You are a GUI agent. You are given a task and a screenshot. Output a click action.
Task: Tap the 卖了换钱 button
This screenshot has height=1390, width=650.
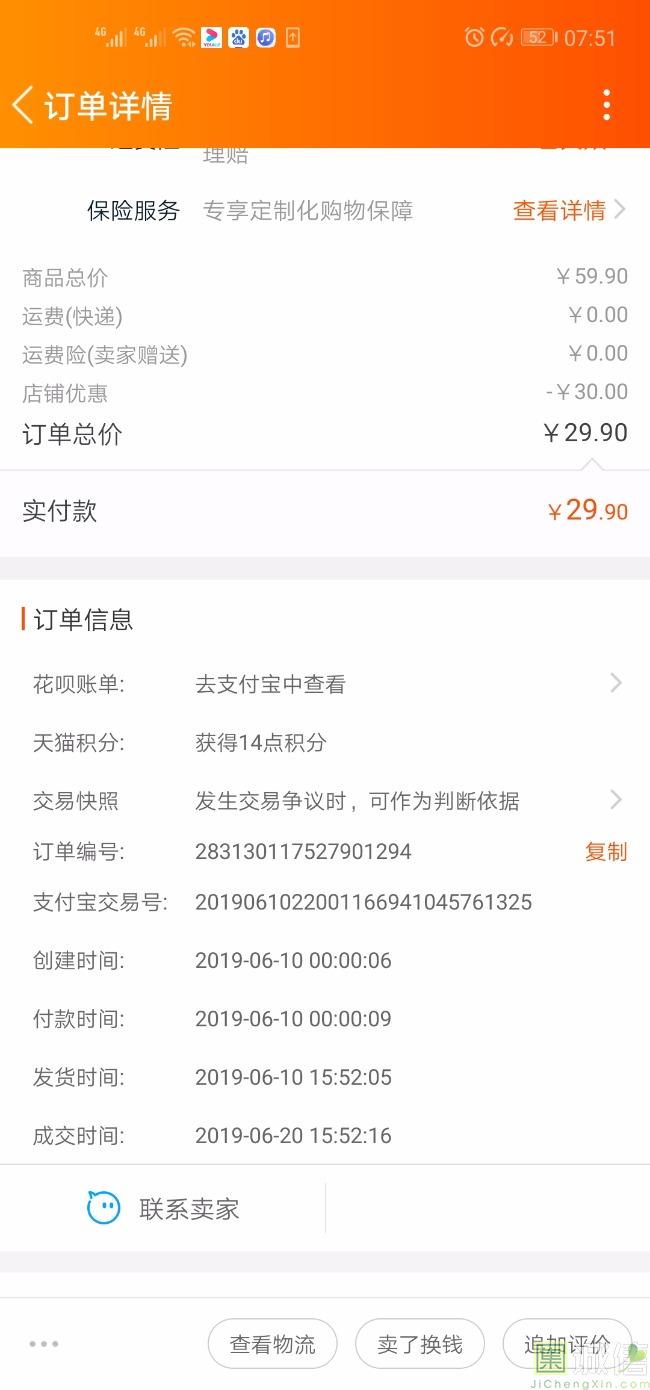[x=420, y=1345]
